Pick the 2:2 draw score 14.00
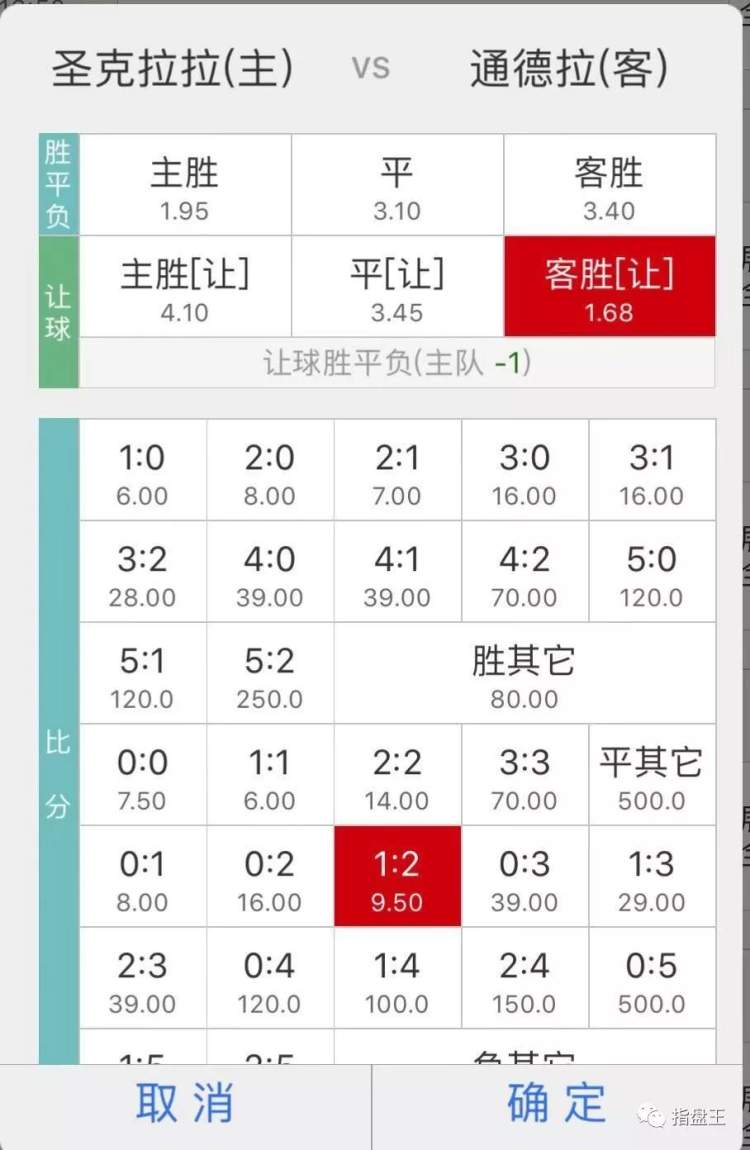This screenshot has width=750, height=1150. coord(397,776)
